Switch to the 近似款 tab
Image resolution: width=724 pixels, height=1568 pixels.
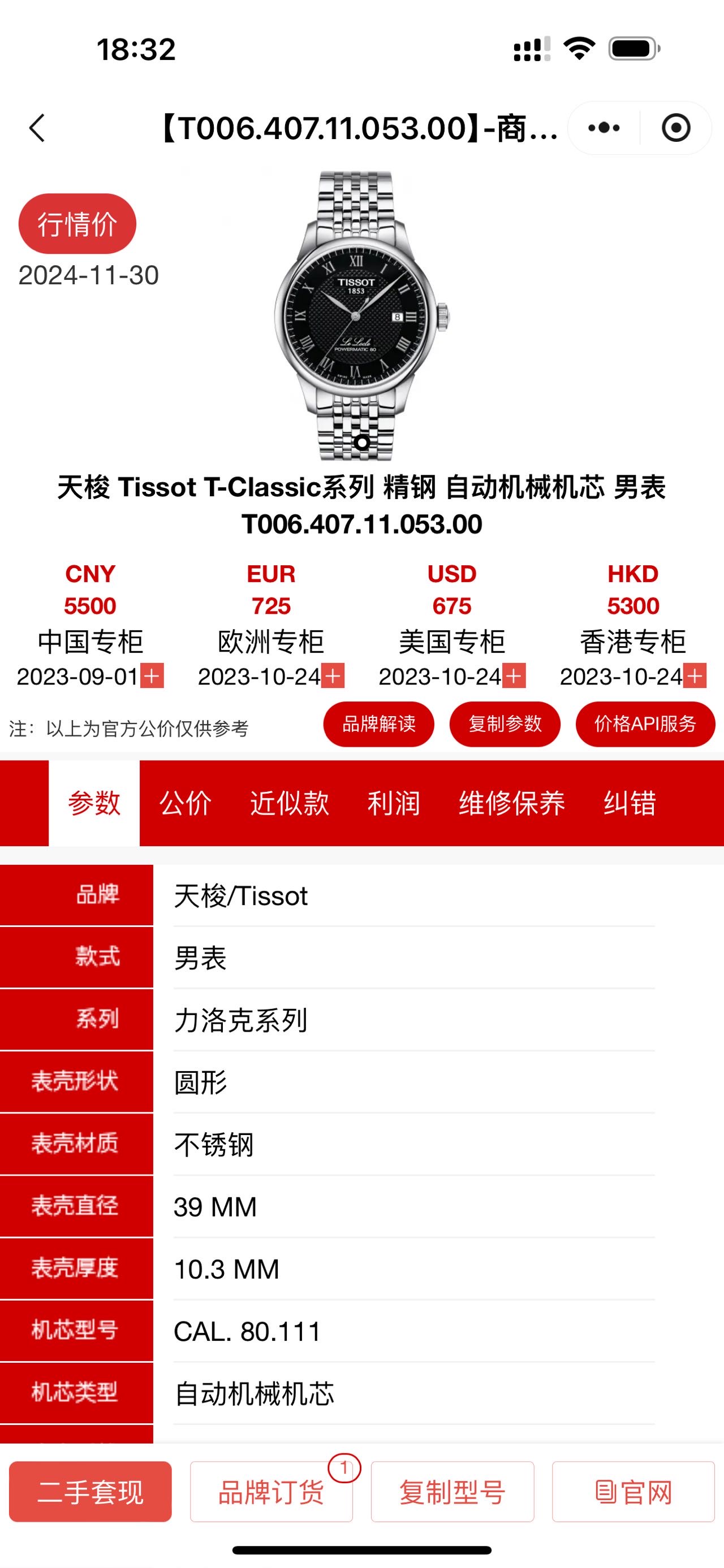(289, 803)
